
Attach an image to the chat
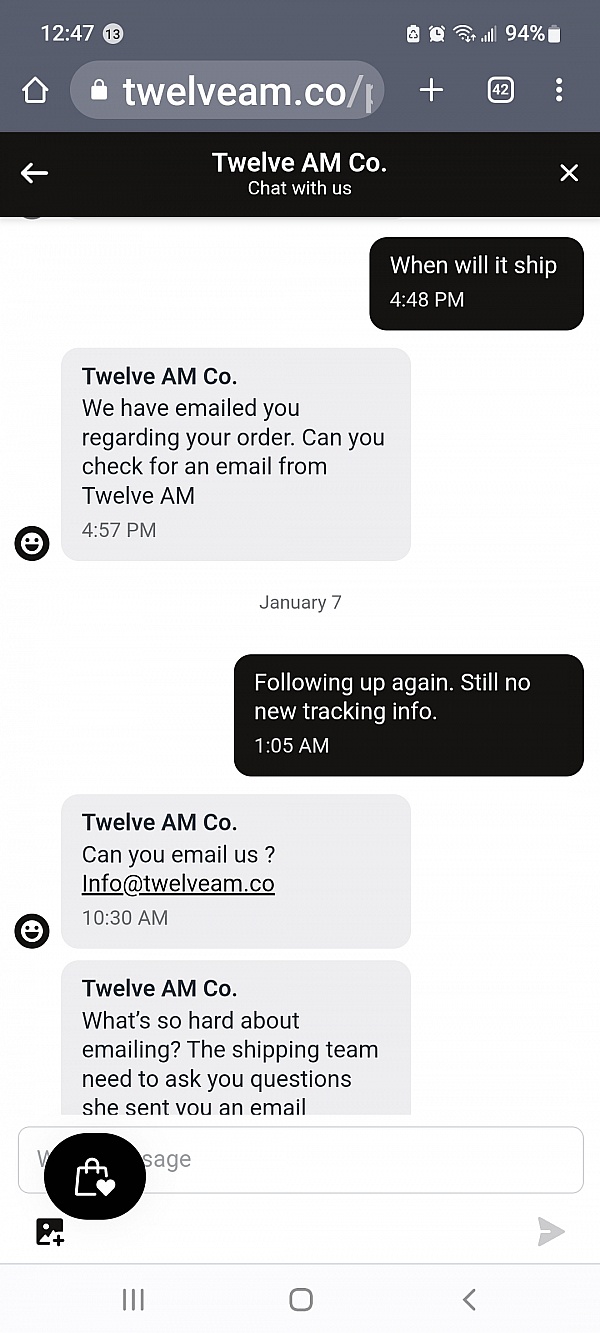(50, 1231)
